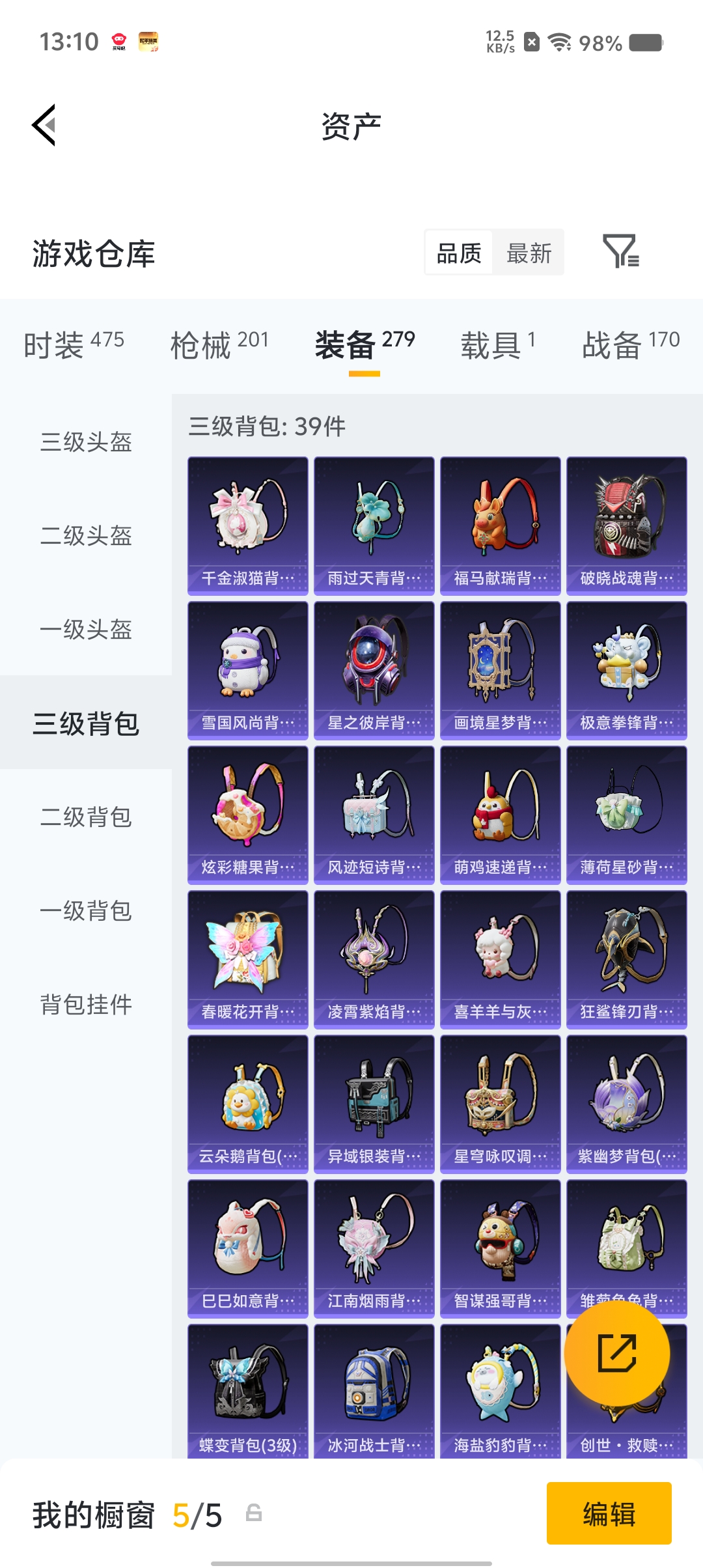This screenshot has width=703, height=1568.
Task: Select the 三级背包 category toggle
Action: (87, 724)
